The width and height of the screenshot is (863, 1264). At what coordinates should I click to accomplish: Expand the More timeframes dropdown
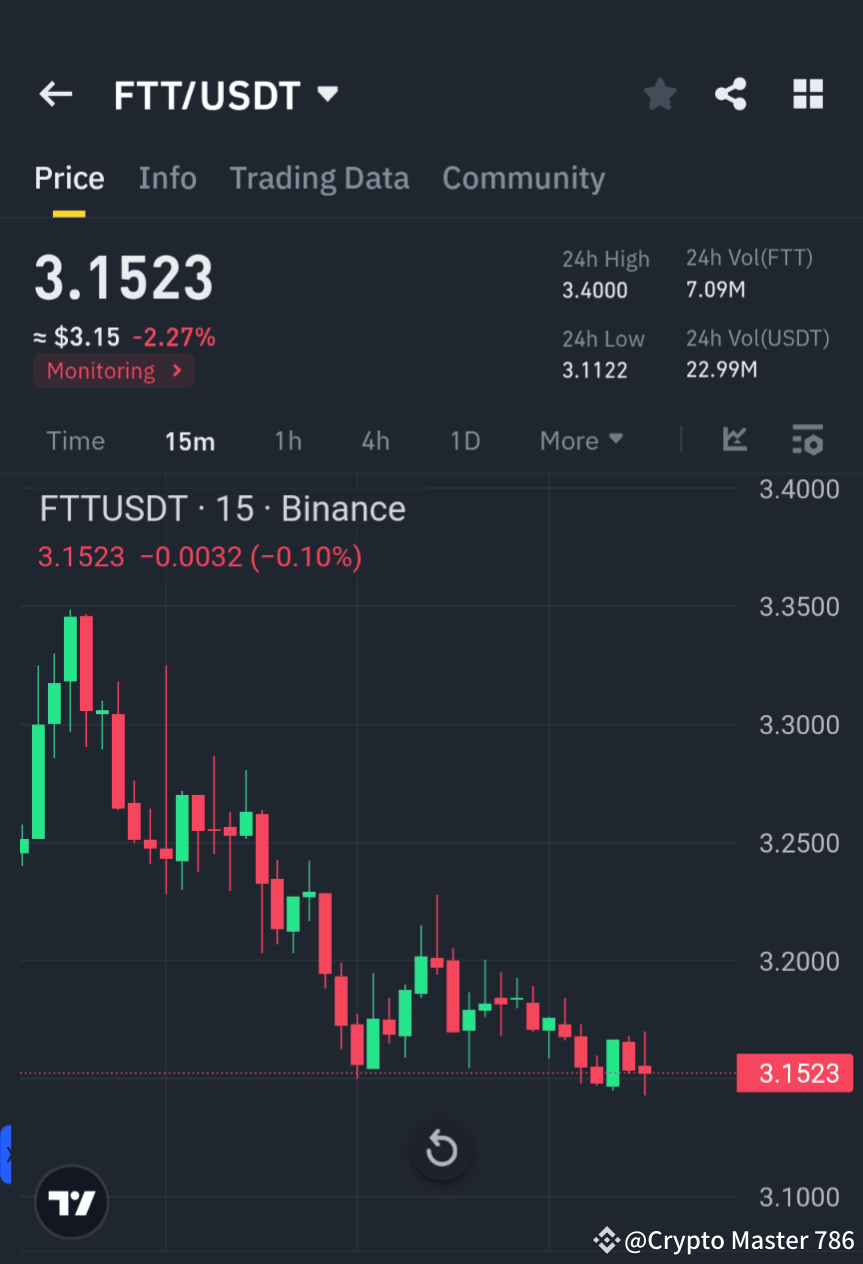(x=581, y=440)
